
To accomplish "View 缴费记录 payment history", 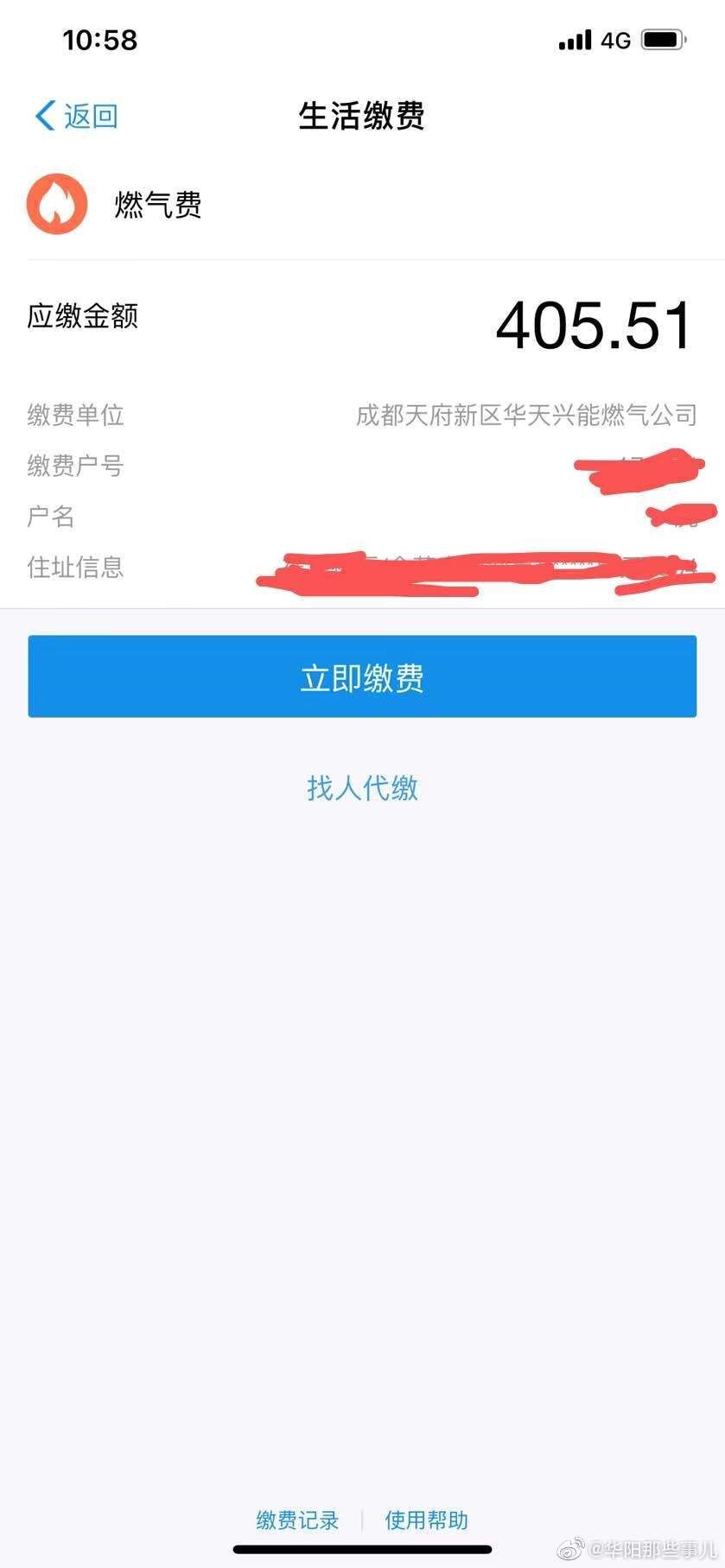I will [x=297, y=1520].
